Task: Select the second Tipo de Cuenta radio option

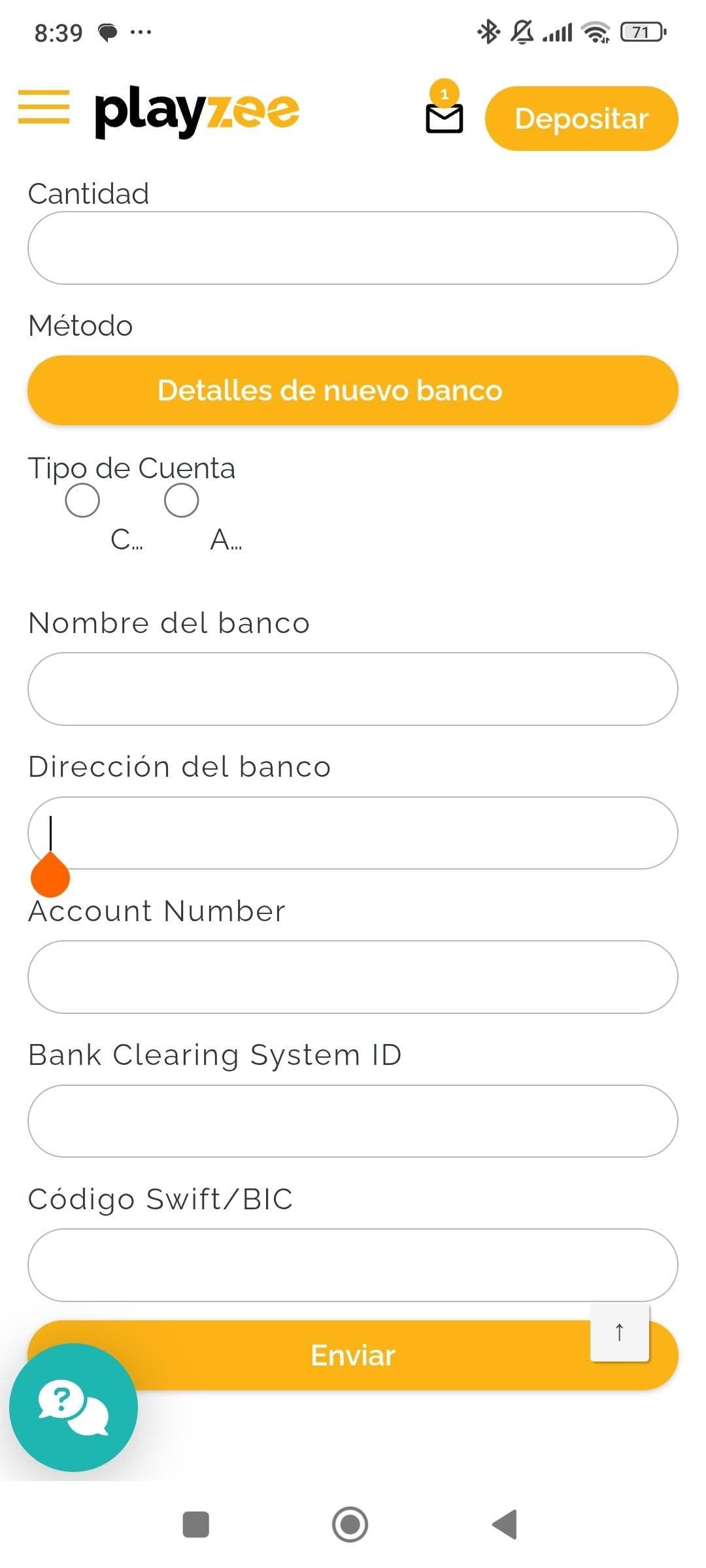Action: point(182,500)
